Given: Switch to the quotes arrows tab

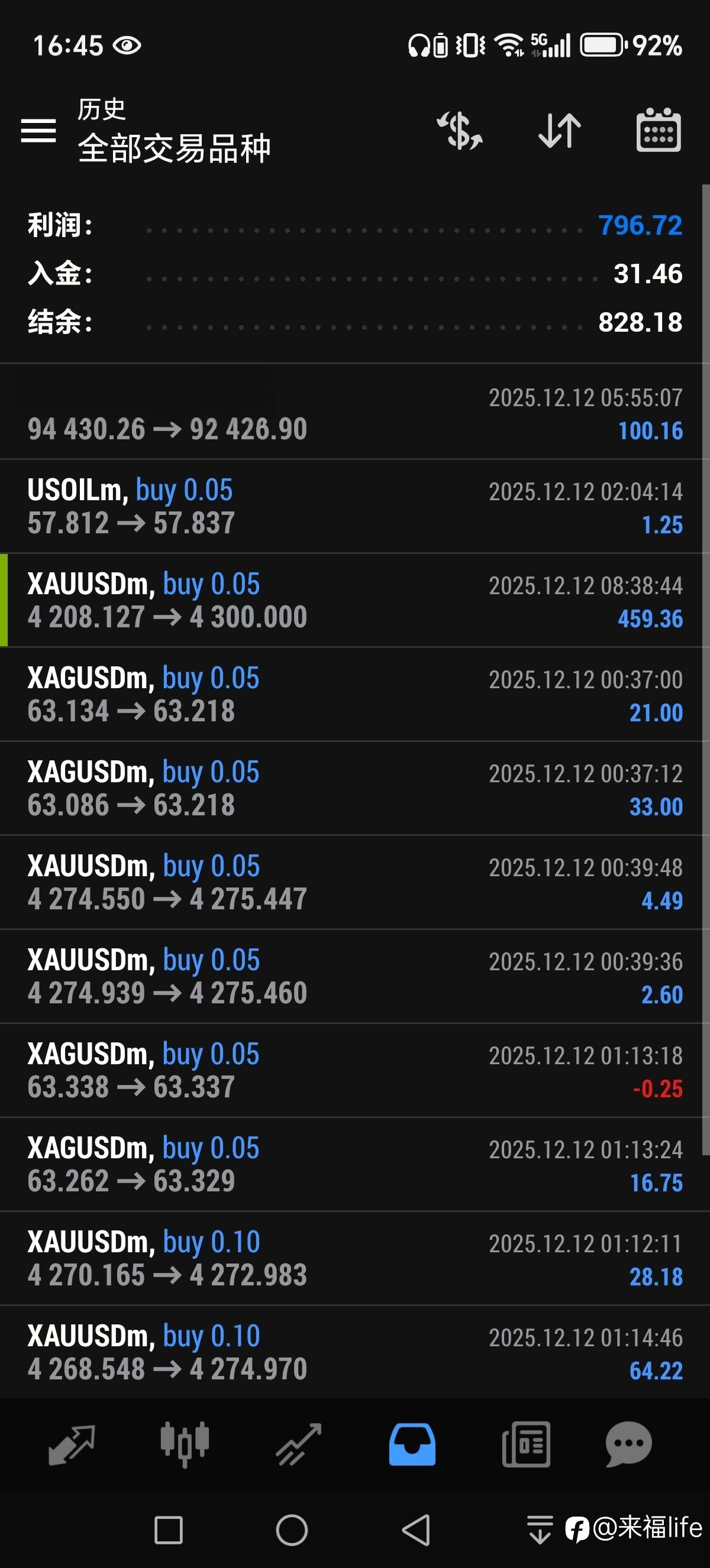Looking at the screenshot, I should [x=71, y=1444].
